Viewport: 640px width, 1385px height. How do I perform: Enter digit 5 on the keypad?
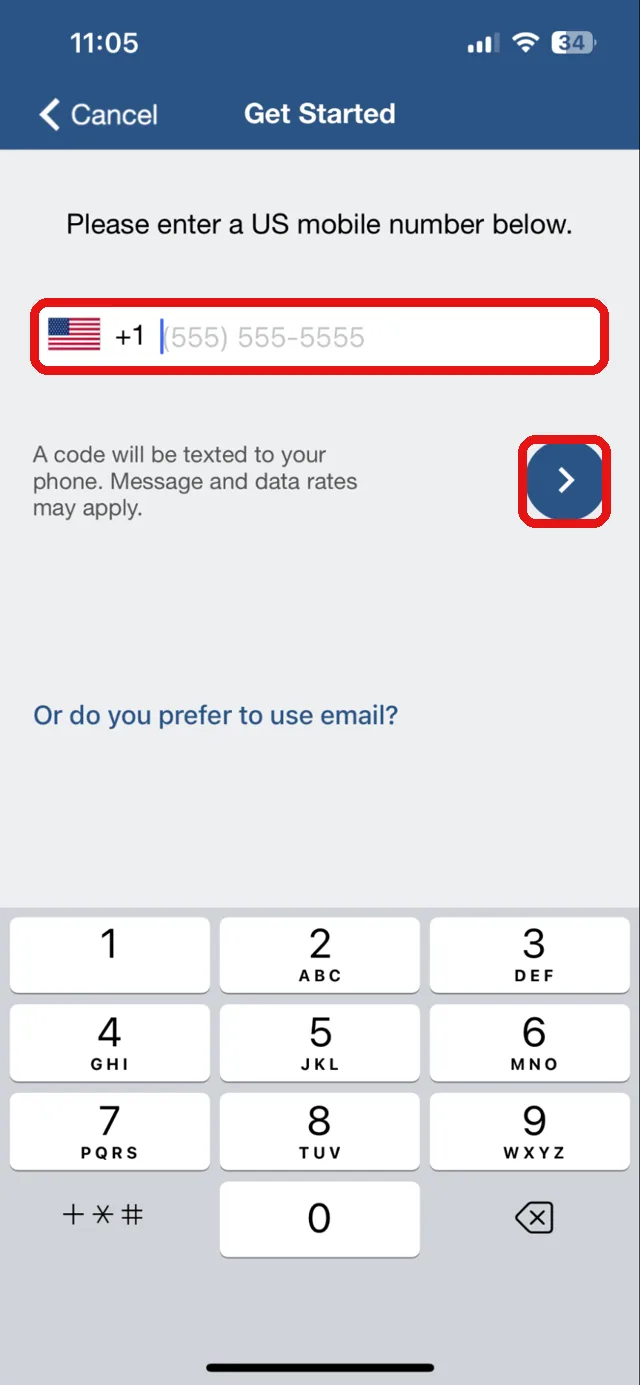(320, 1043)
